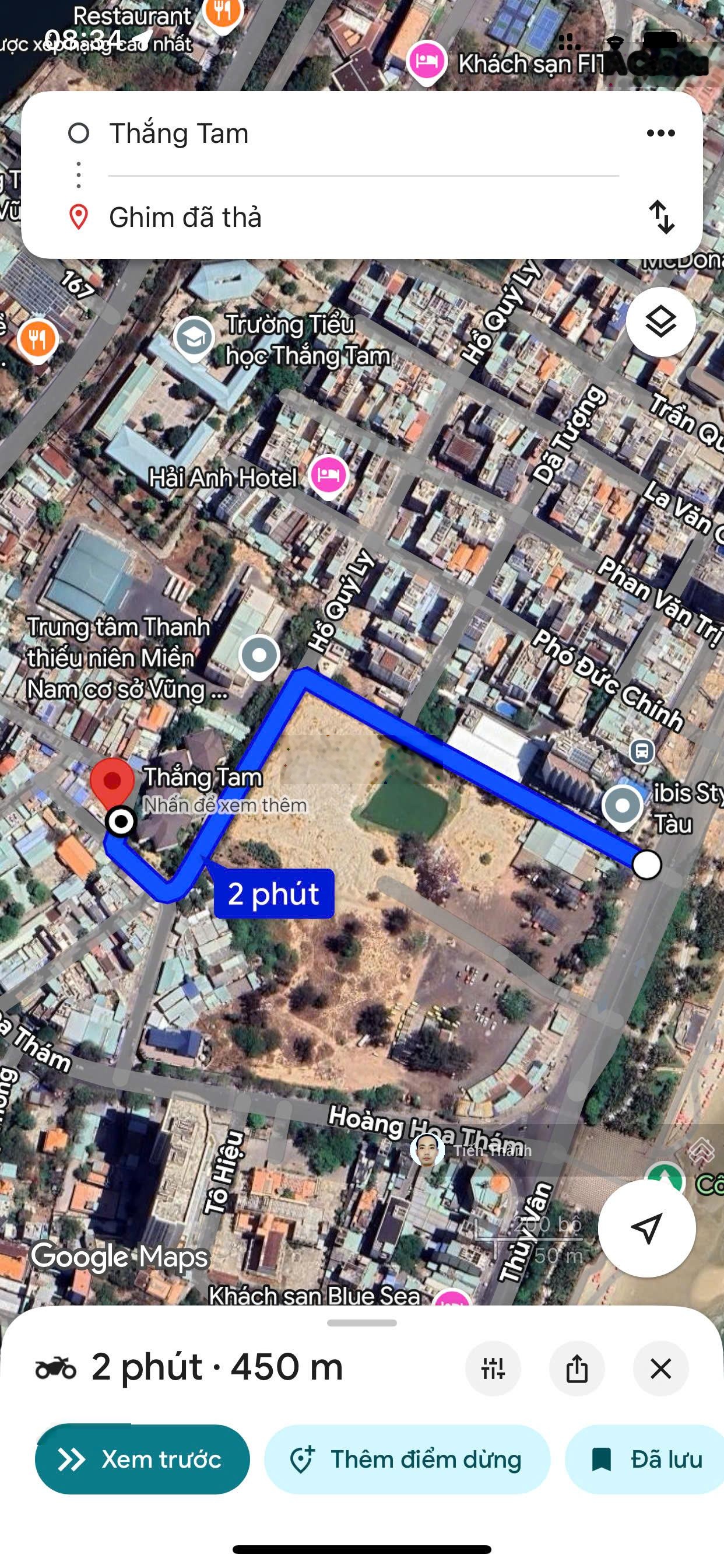
Task: Select the ibis Styles hotel marker
Action: click(623, 806)
